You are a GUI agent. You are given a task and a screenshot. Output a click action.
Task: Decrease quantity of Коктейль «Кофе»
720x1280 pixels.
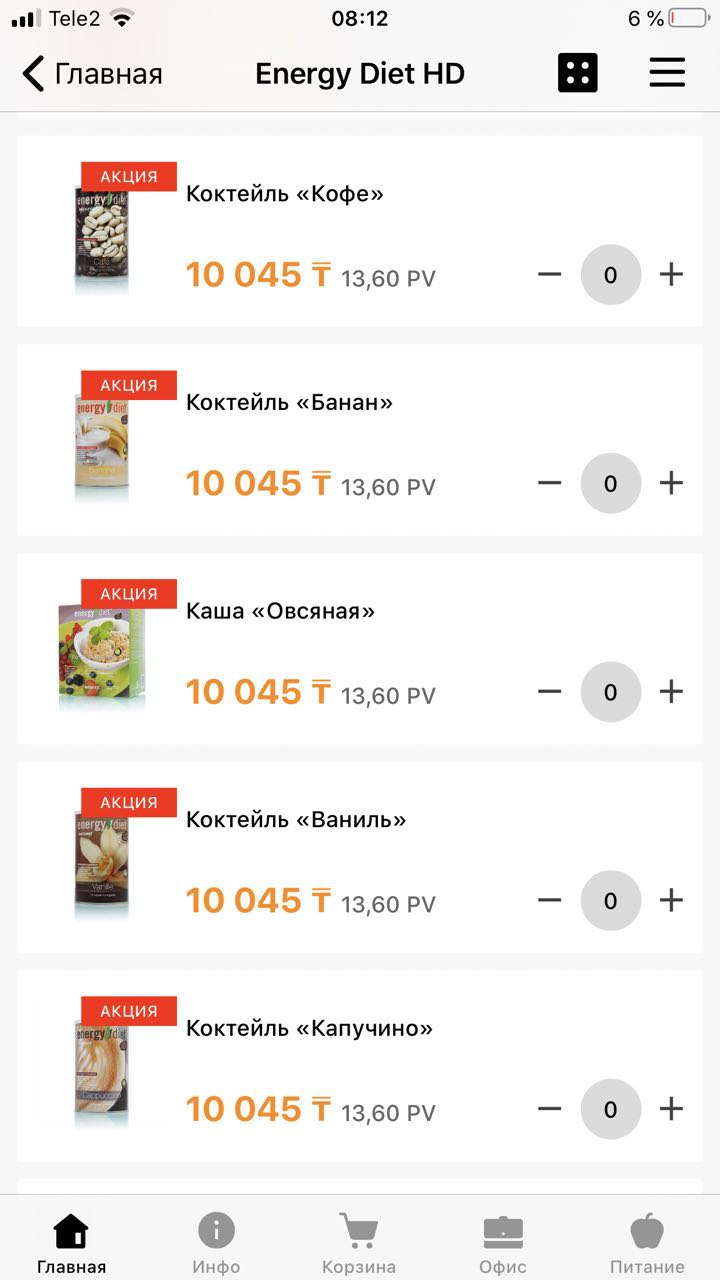(x=549, y=274)
